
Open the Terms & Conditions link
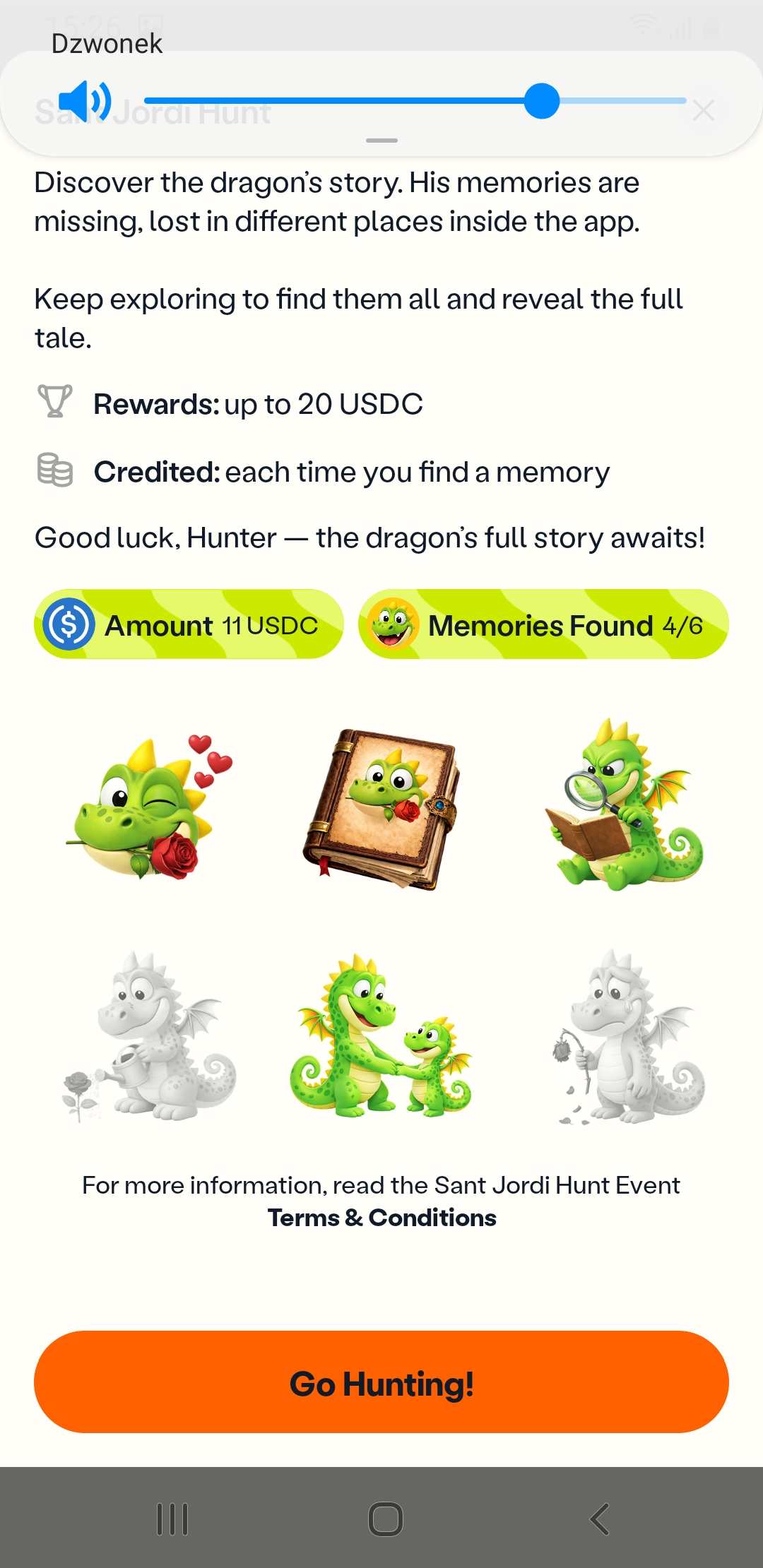point(381,1218)
